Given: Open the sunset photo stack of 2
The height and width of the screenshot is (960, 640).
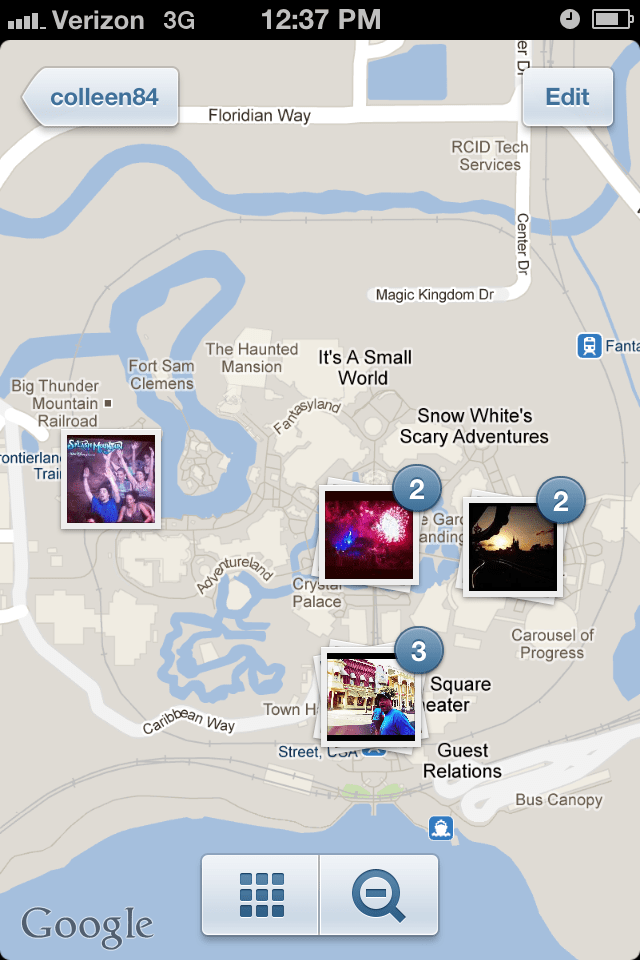Looking at the screenshot, I should [x=512, y=545].
